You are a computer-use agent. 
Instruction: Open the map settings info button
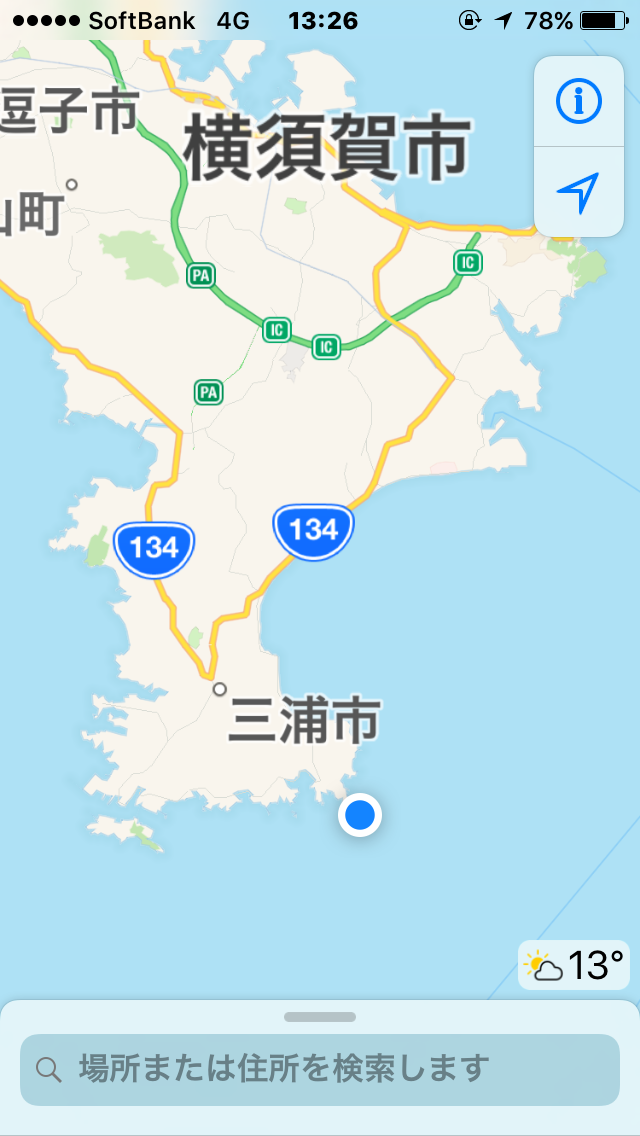coord(578,101)
